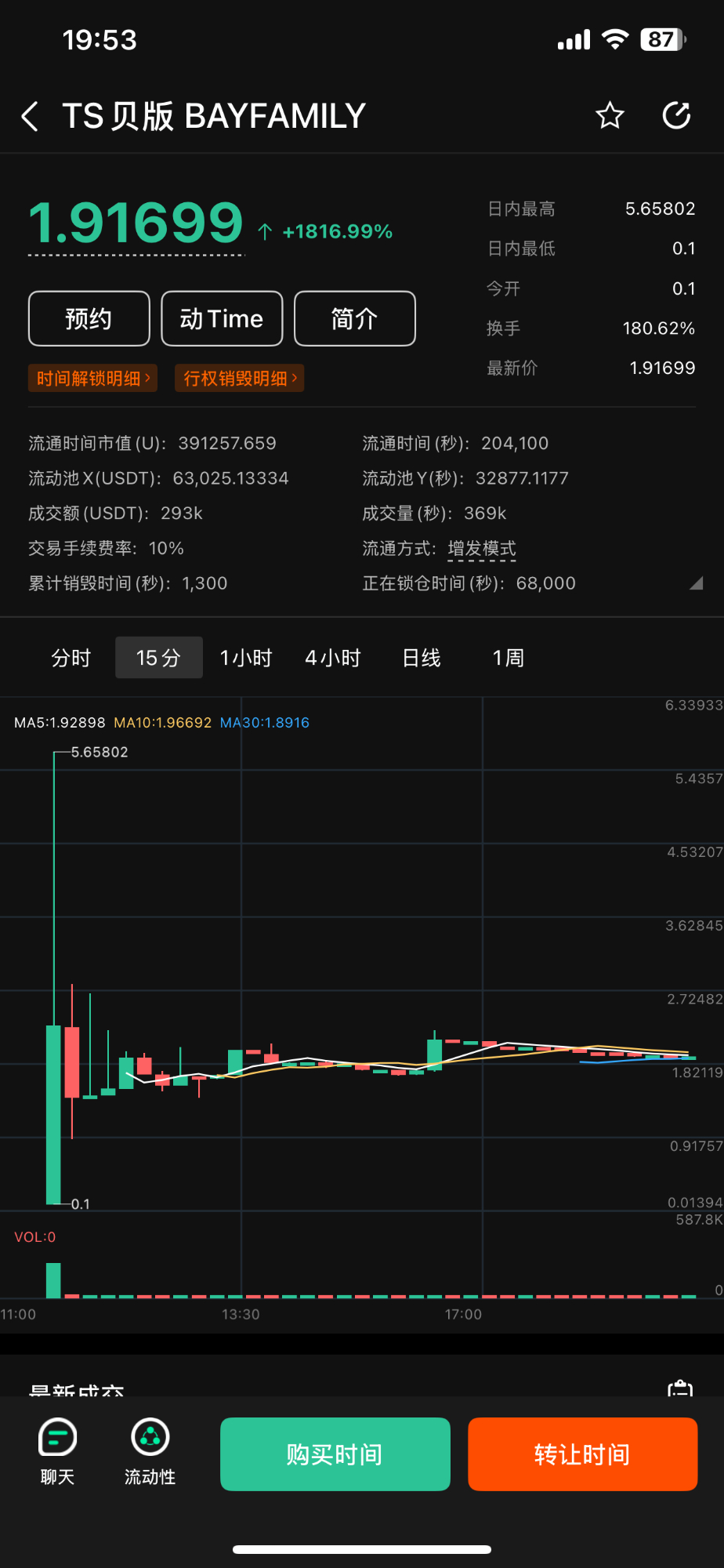Screen dimensions: 724x1568
Task: Select the 15分 chart interval
Action: tap(158, 658)
